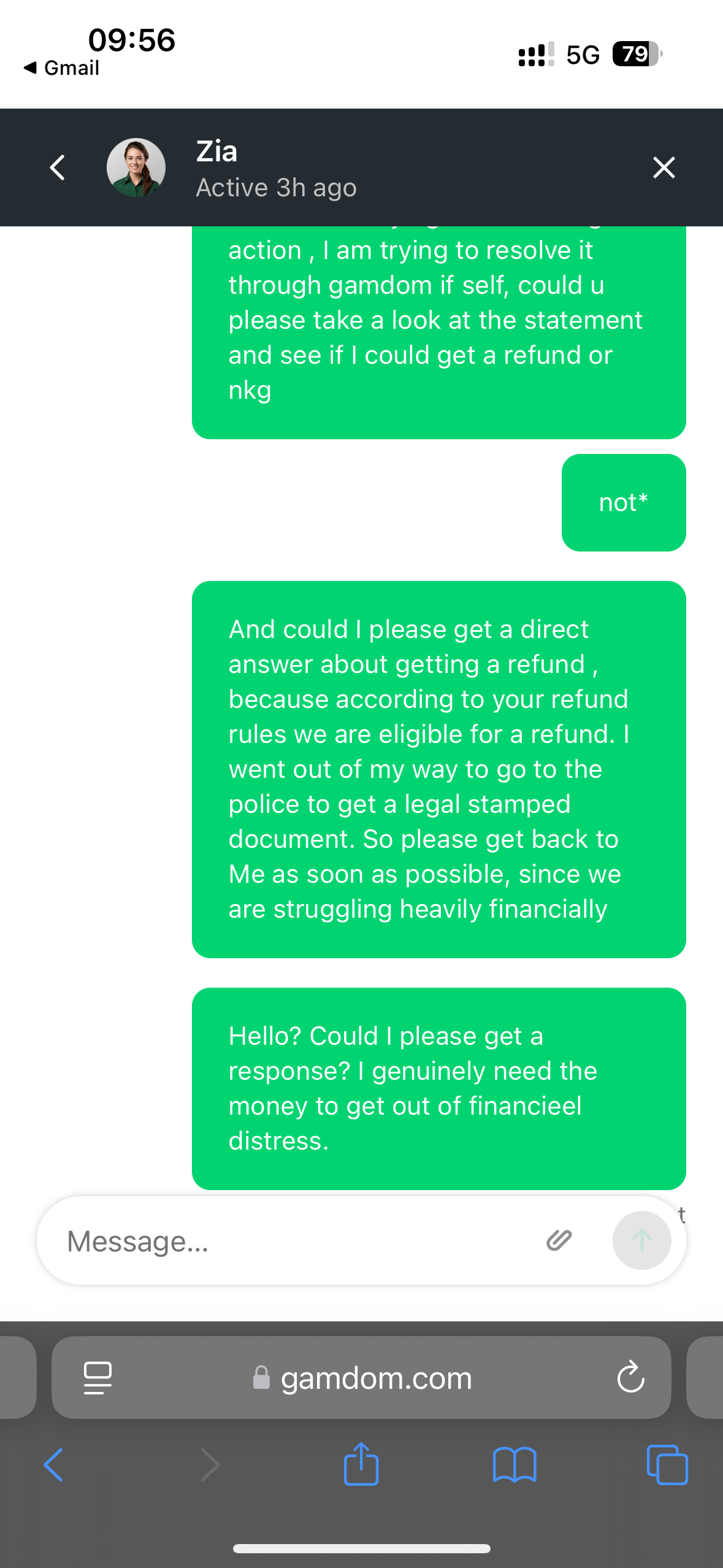
Task: Send the message with the arrow button
Action: [641, 1240]
